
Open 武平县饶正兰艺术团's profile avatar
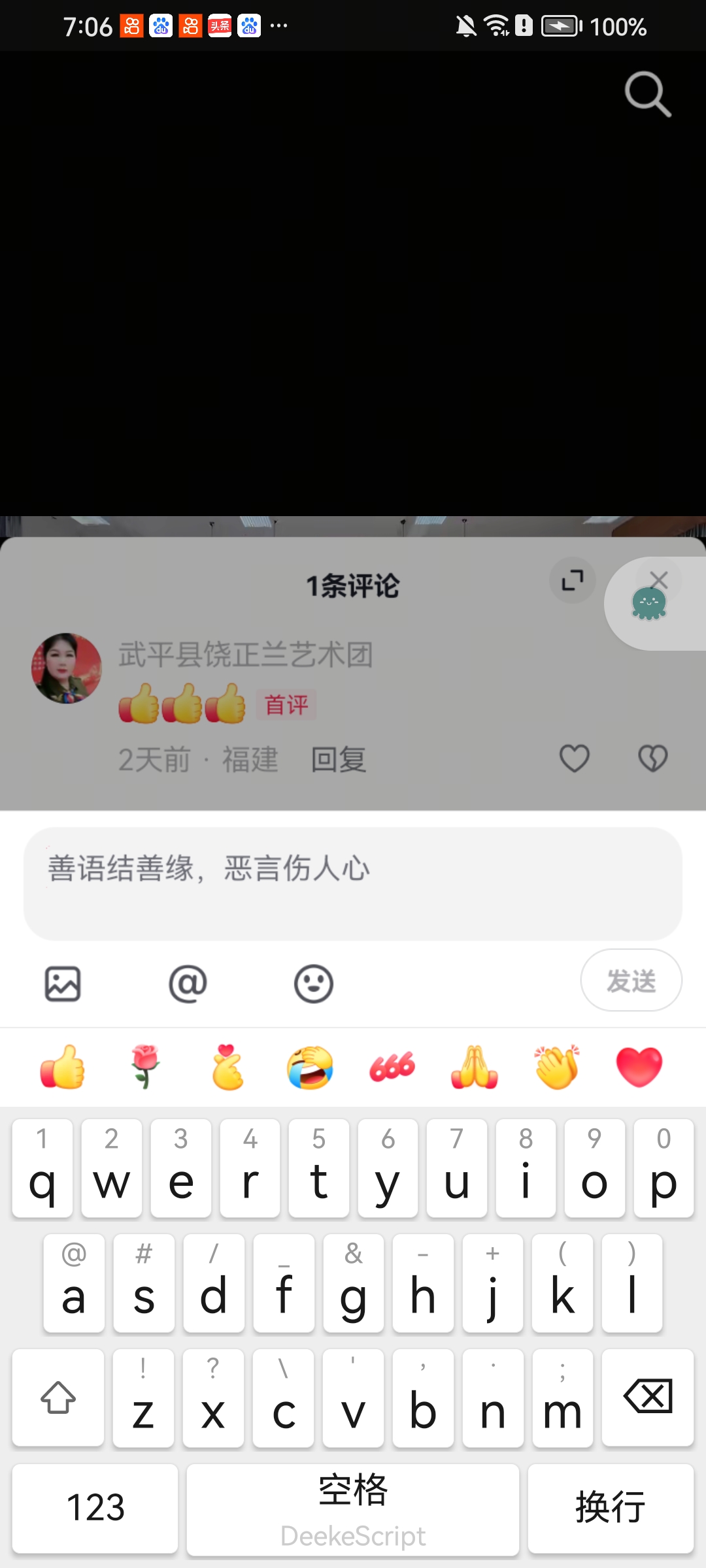tap(67, 668)
